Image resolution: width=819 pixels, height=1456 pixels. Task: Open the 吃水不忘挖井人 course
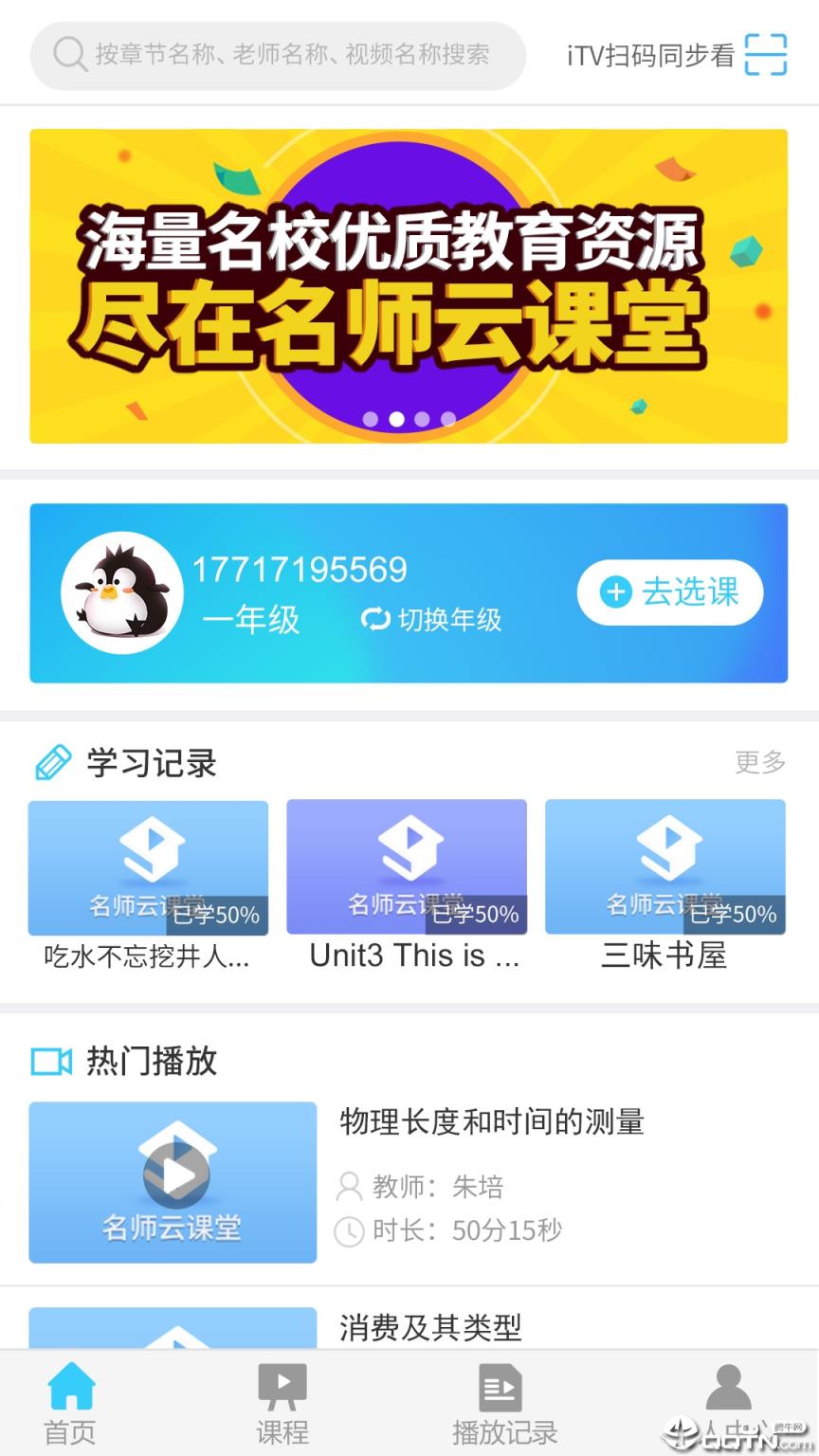pos(148,867)
